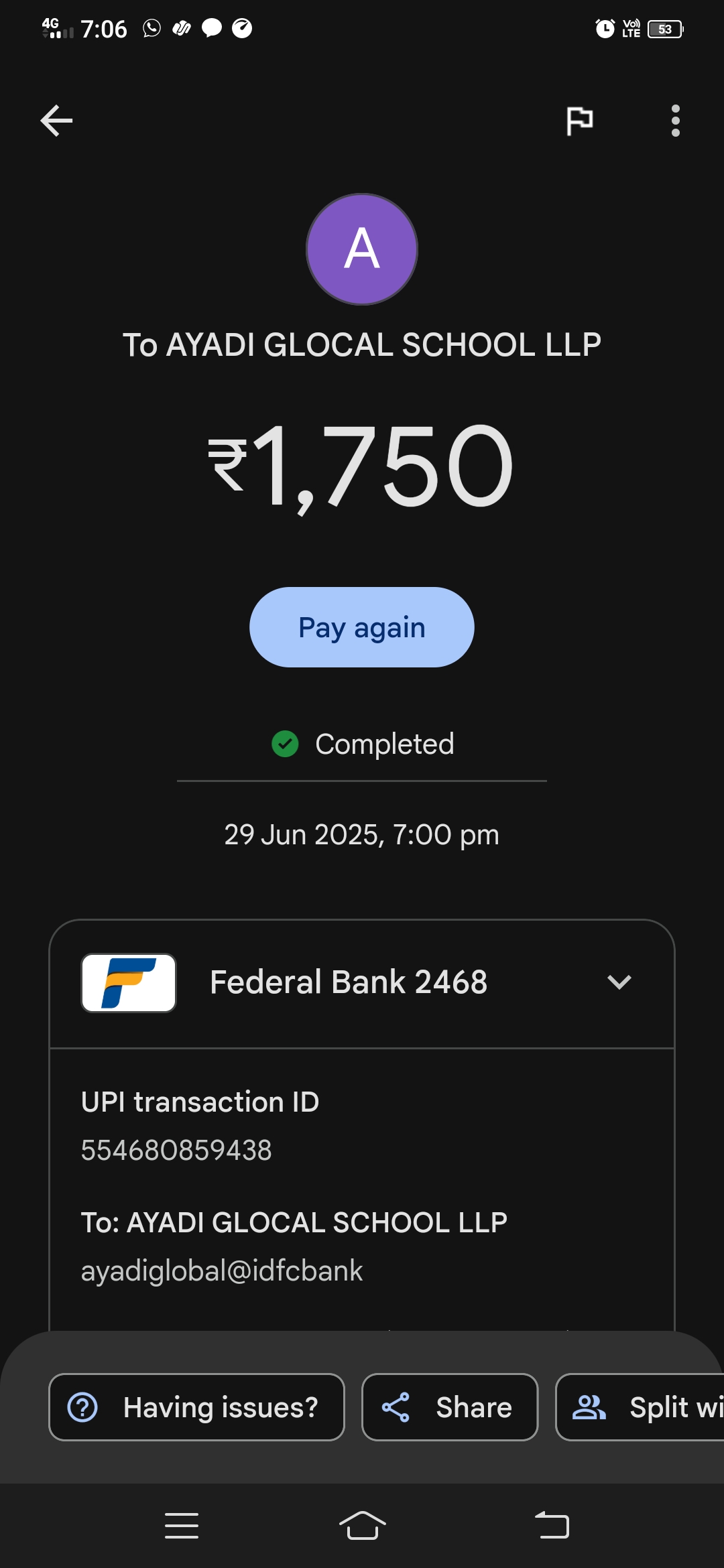Go to the system home screen
Screen dimensions: 724x1568
point(362,1526)
